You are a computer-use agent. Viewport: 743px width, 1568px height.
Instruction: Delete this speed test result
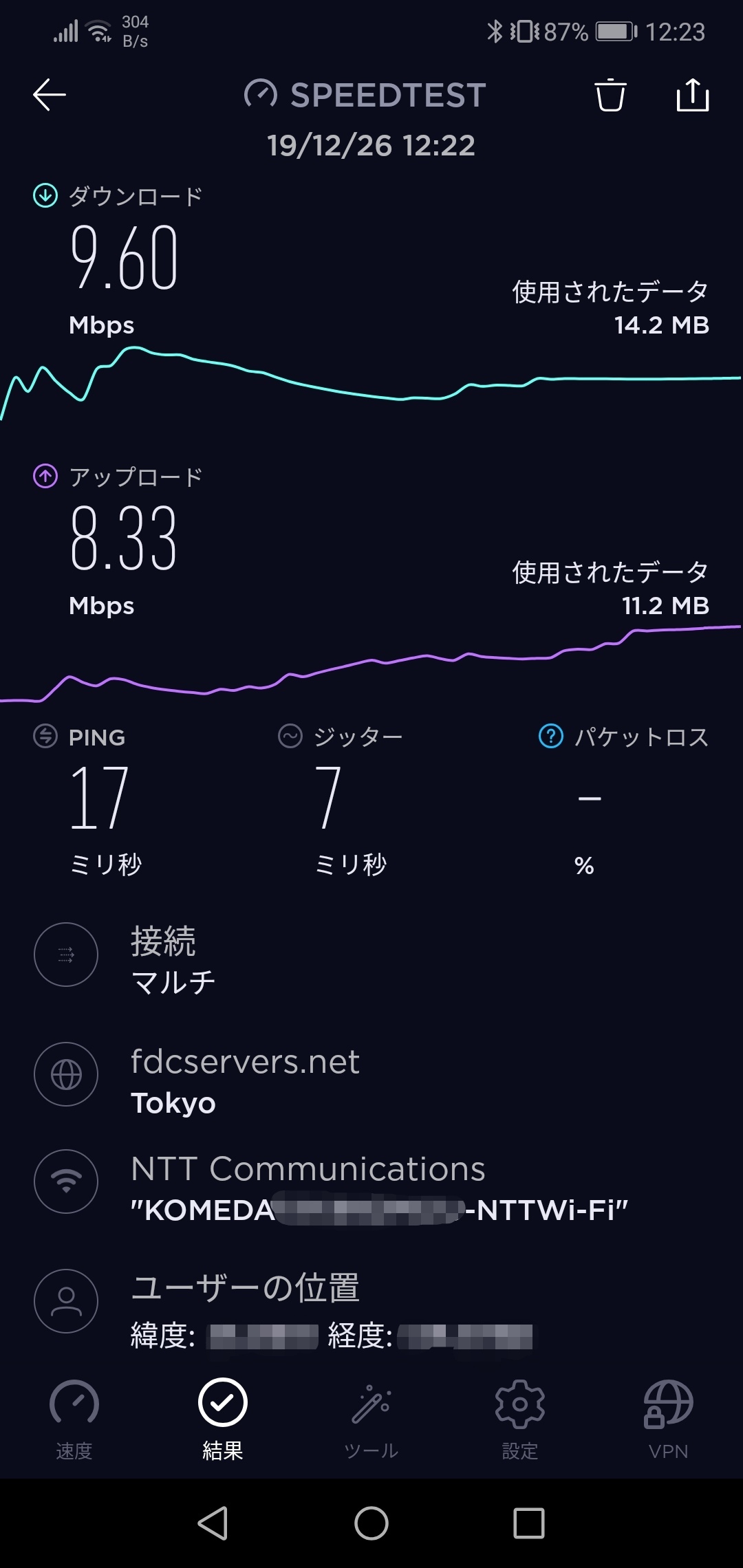point(610,95)
